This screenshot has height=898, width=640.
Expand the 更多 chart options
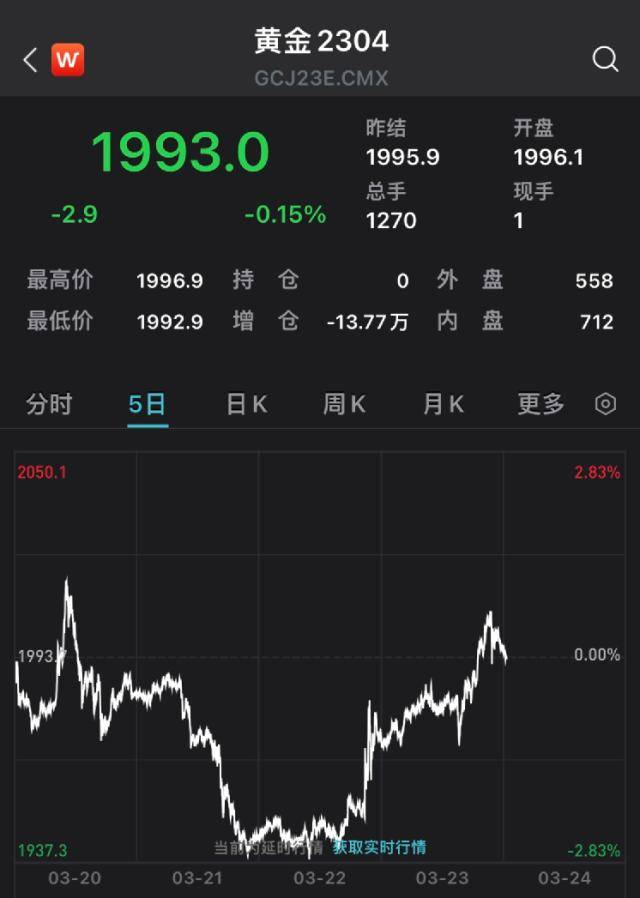[541, 405]
